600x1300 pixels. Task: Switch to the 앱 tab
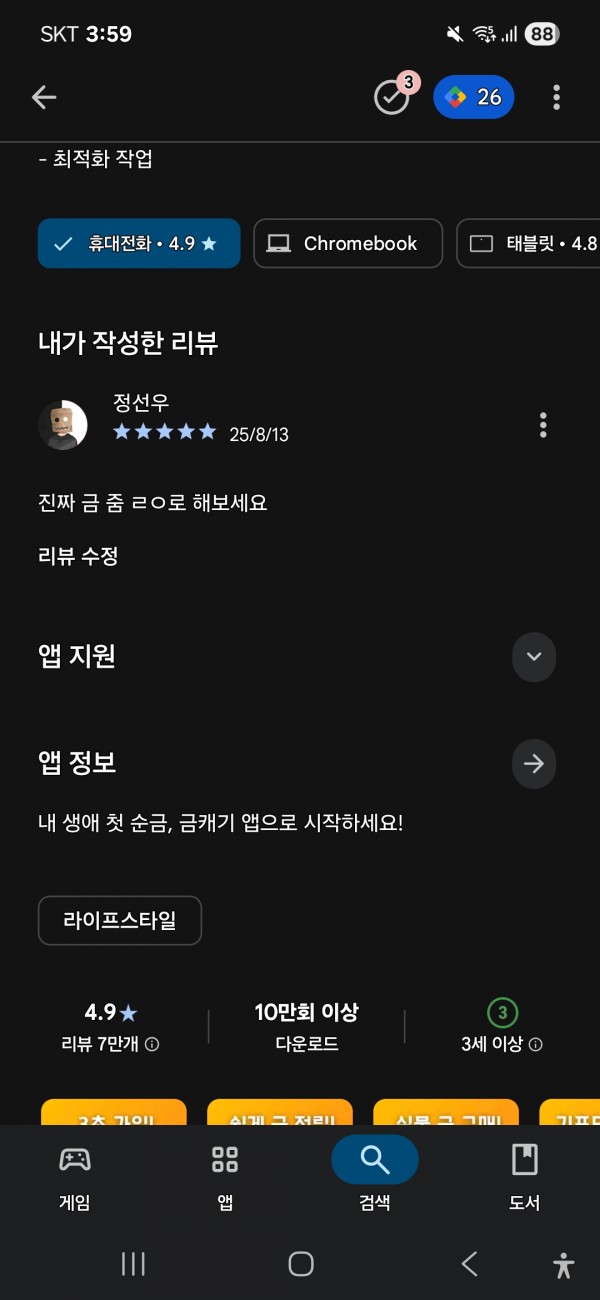pyautogui.click(x=225, y=1175)
